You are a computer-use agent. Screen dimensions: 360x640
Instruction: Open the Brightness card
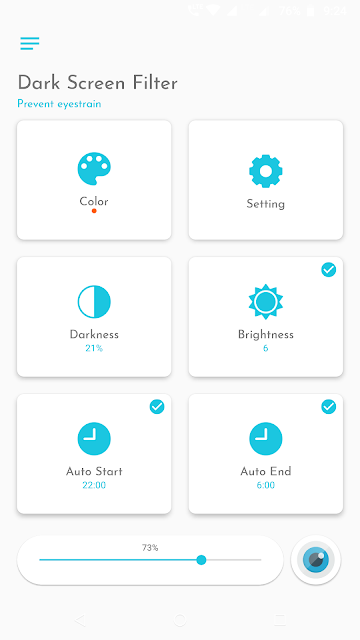click(x=266, y=317)
